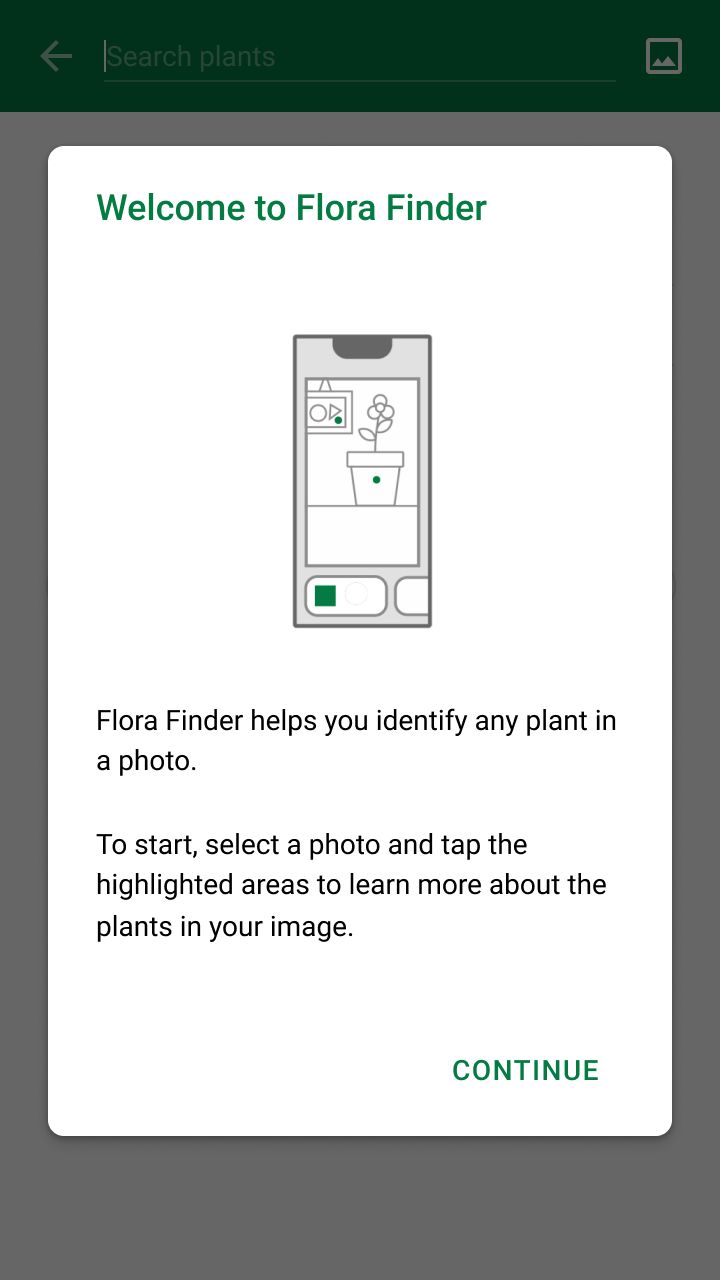
Task: Go back using the arrow icon
Action: tap(56, 57)
